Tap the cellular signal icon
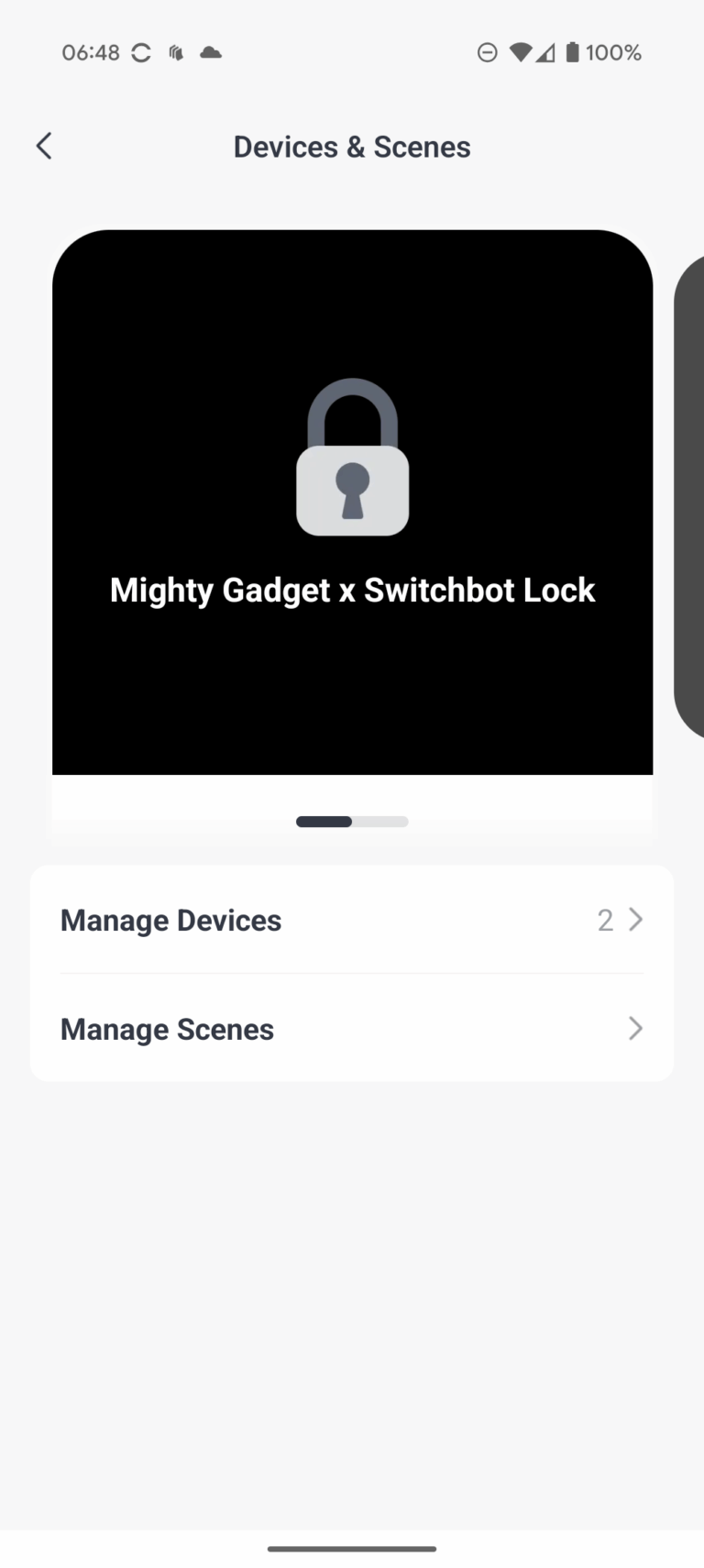This screenshot has width=704, height=1568. (547, 52)
